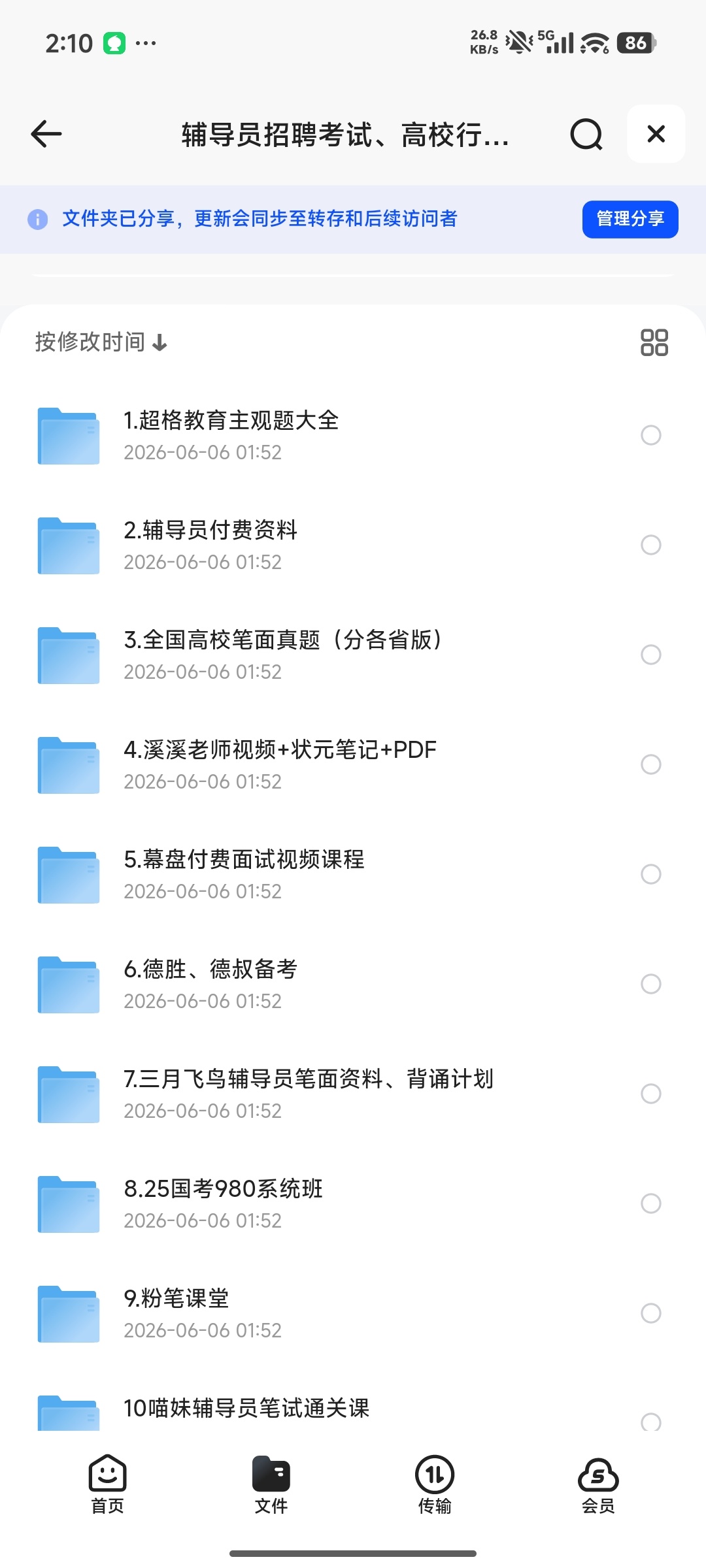The height and width of the screenshot is (1568, 706).
Task: Open search in this folder
Action: [x=586, y=134]
